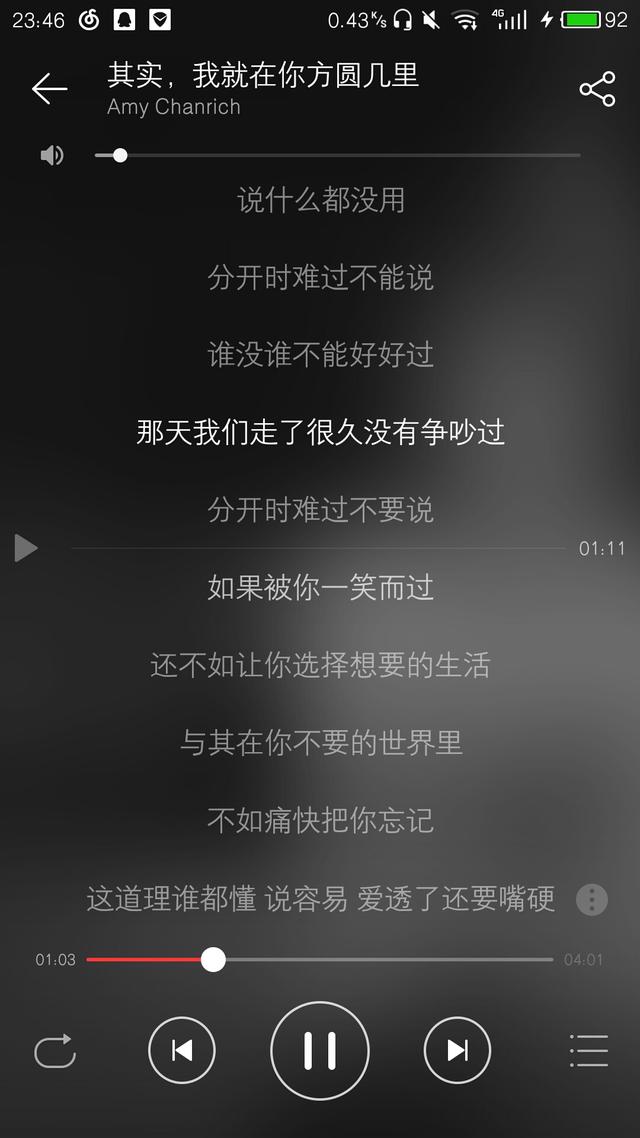Screen dimensions: 640x1138
Task: Play from the 01:11 lyric position
Action: point(26,548)
